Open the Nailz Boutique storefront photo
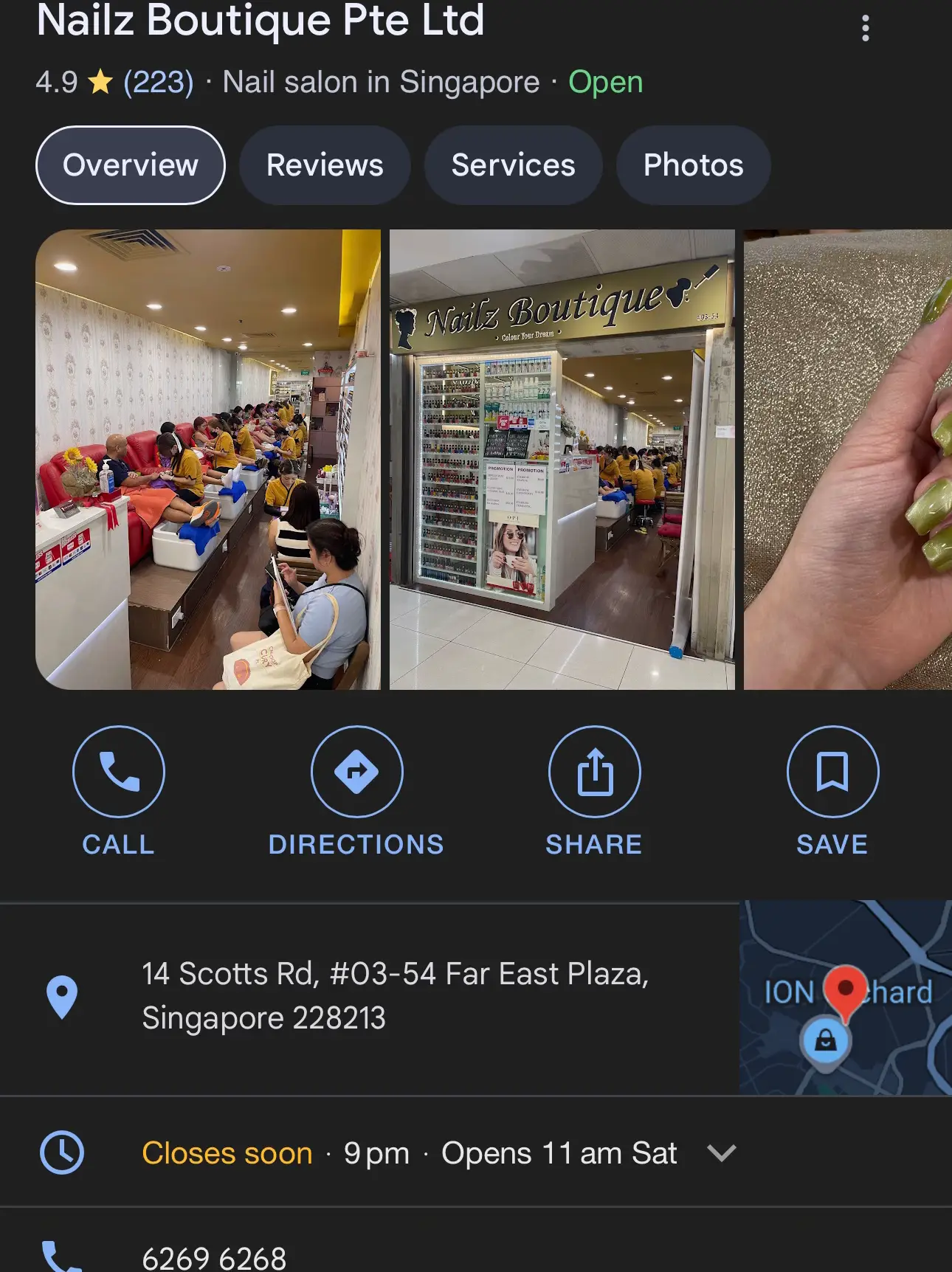This screenshot has height=1272, width=952. coord(562,459)
